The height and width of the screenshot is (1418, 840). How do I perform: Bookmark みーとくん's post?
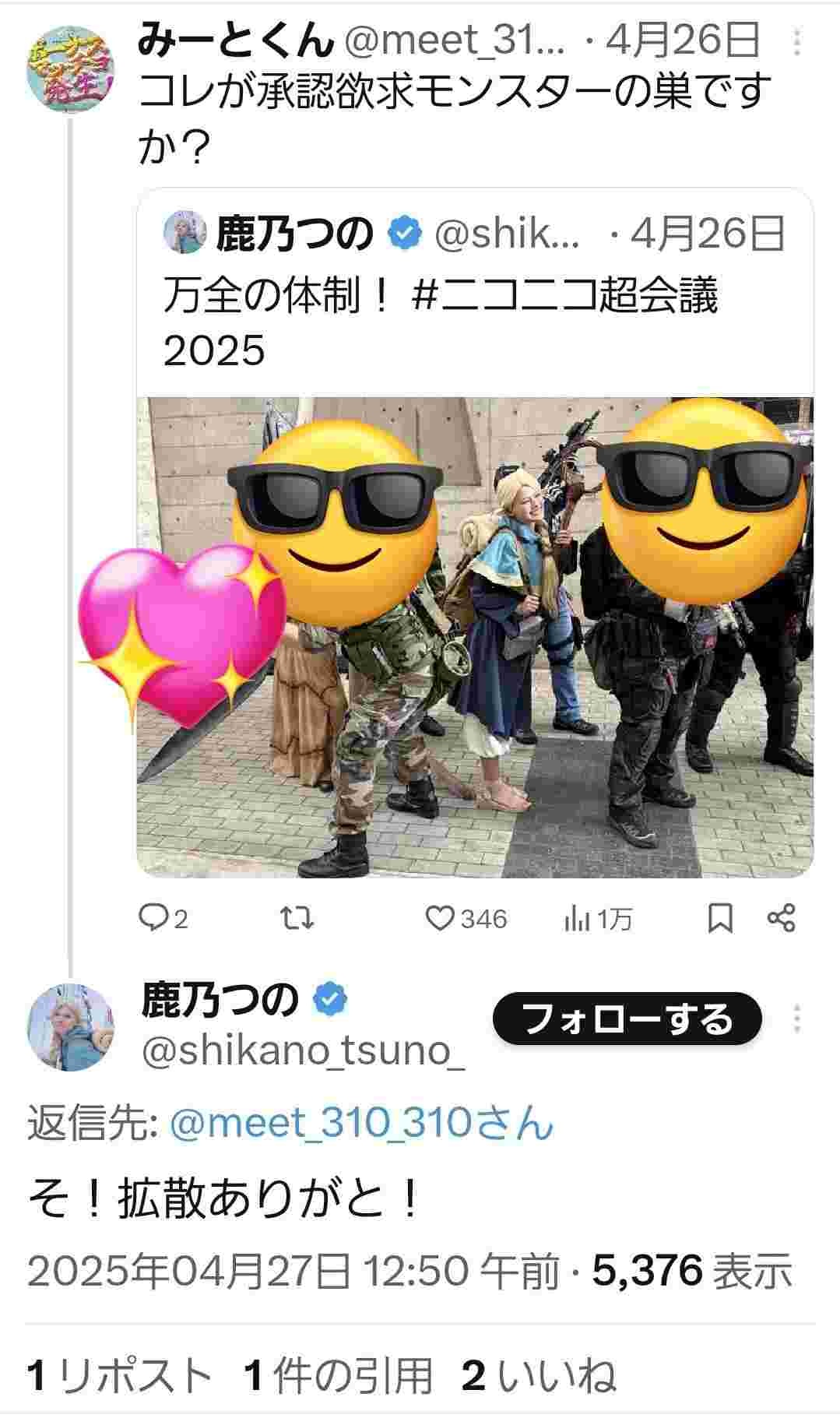click(720, 920)
